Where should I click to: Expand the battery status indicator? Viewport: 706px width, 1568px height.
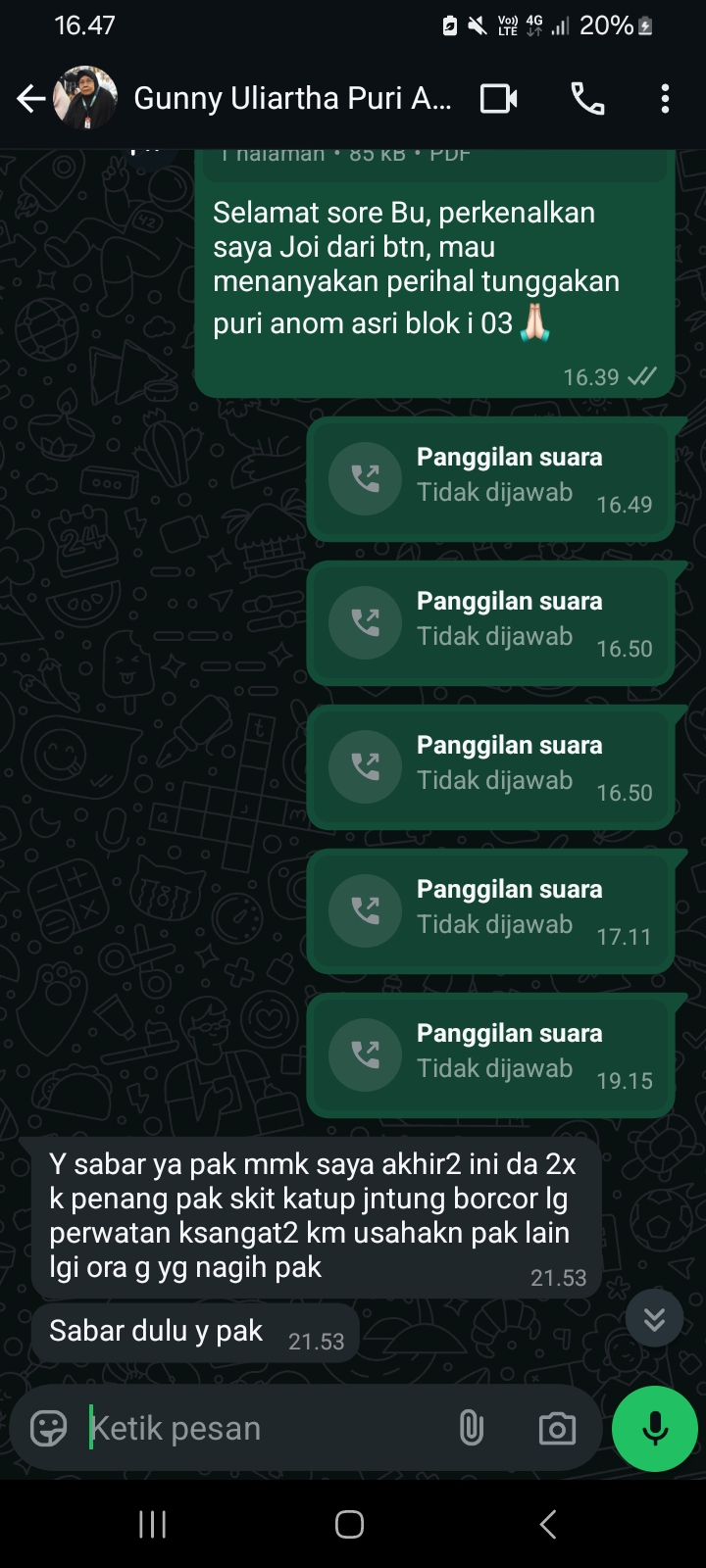[642, 25]
